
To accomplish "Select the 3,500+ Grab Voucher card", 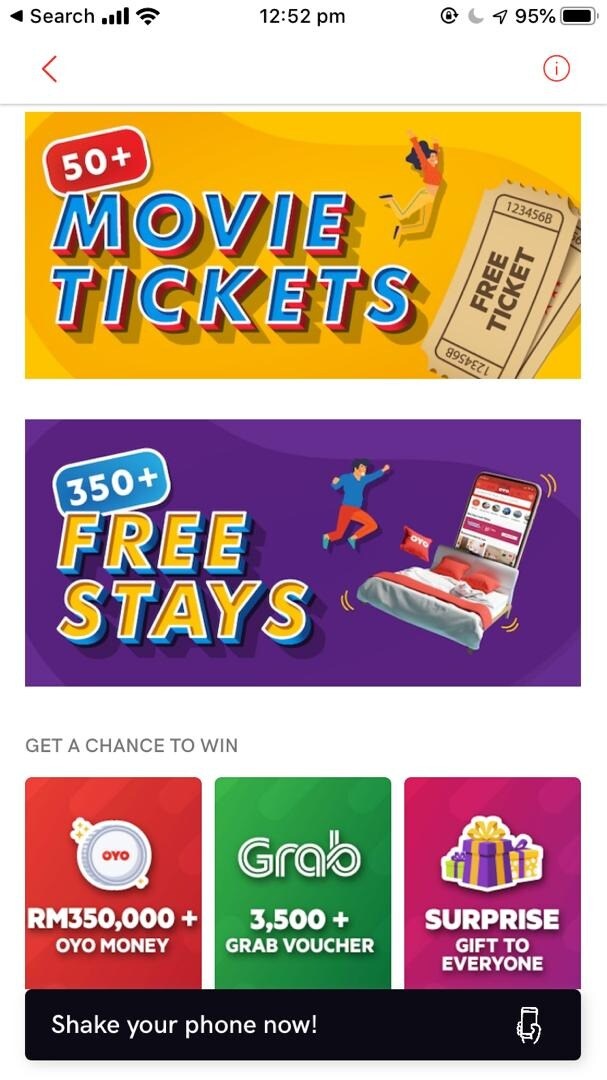I will click(302, 880).
